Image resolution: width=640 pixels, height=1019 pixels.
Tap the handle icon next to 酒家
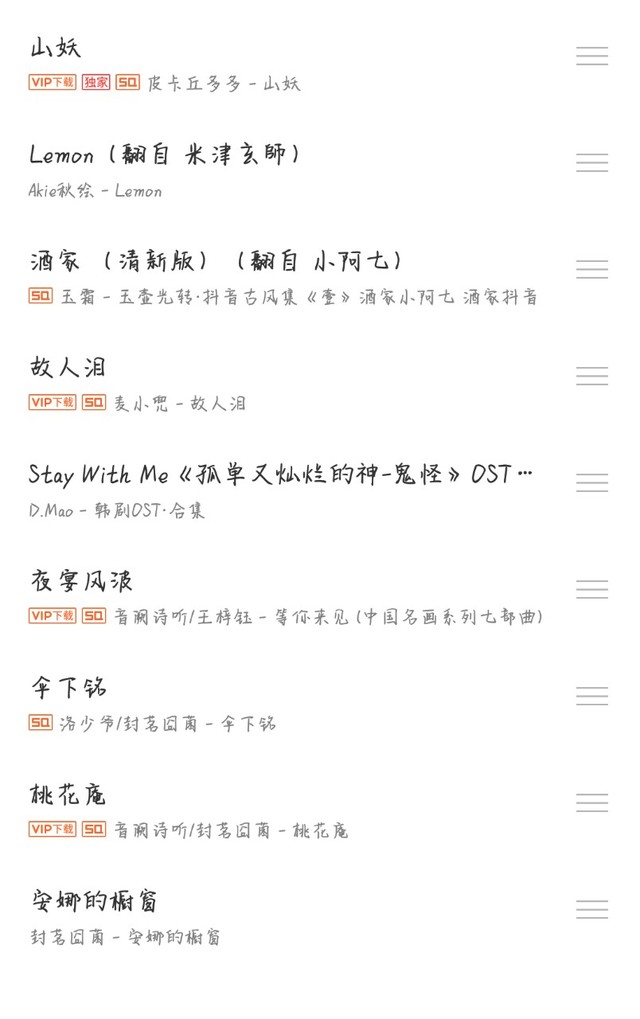pos(592,269)
